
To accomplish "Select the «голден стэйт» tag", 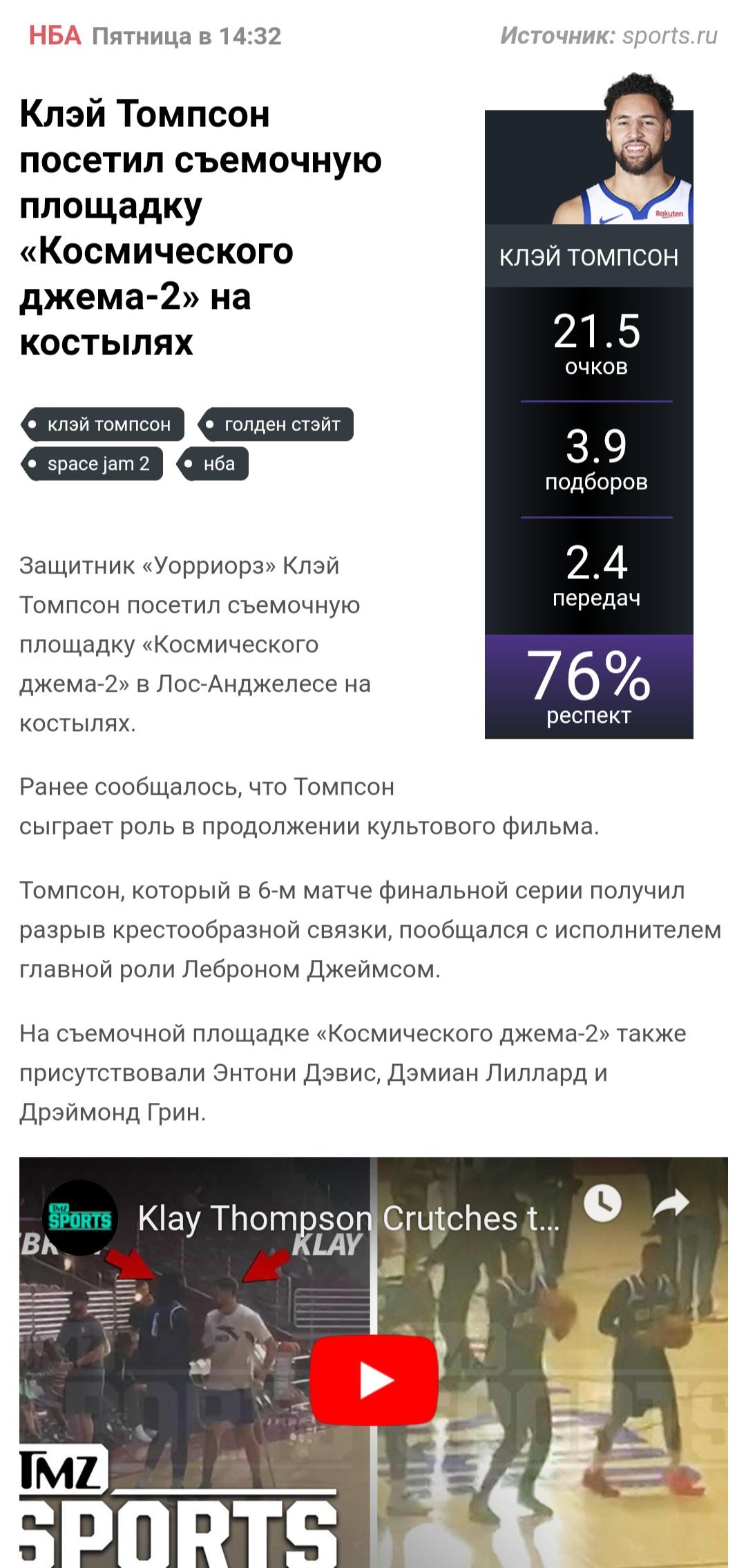I will pyautogui.click(x=277, y=424).
